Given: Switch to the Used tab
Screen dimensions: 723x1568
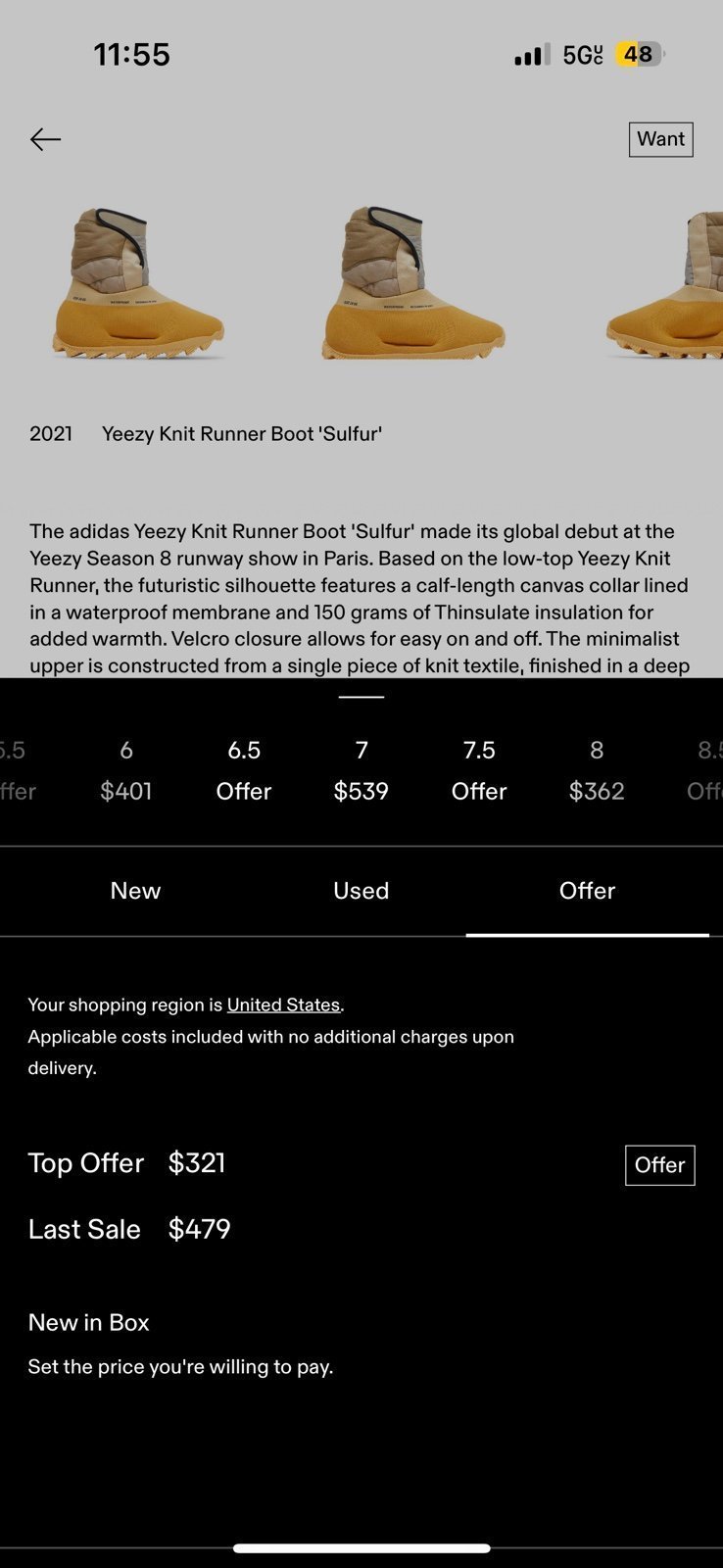Looking at the screenshot, I should click(x=361, y=891).
